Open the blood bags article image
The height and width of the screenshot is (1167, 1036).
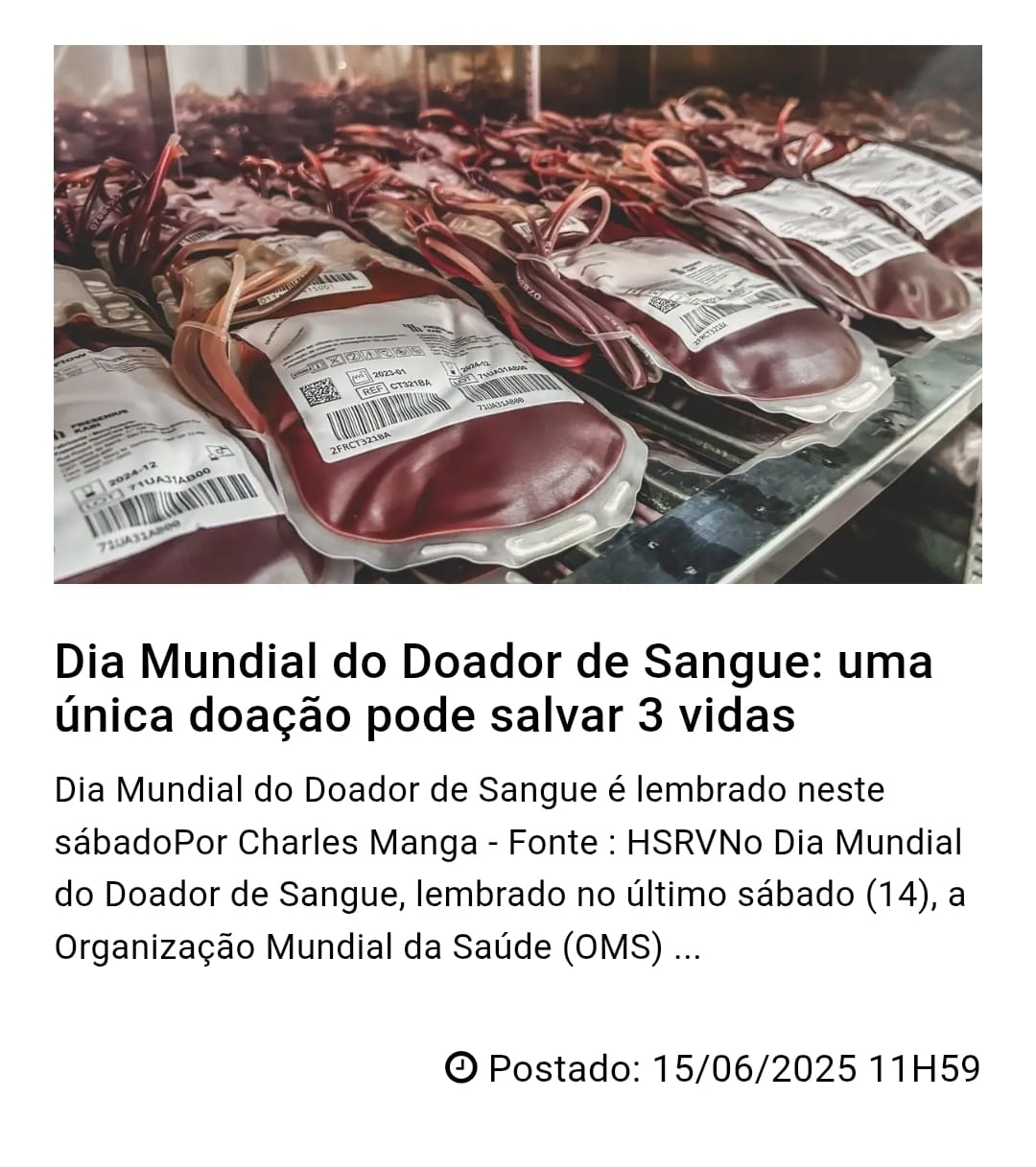pos(517,315)
